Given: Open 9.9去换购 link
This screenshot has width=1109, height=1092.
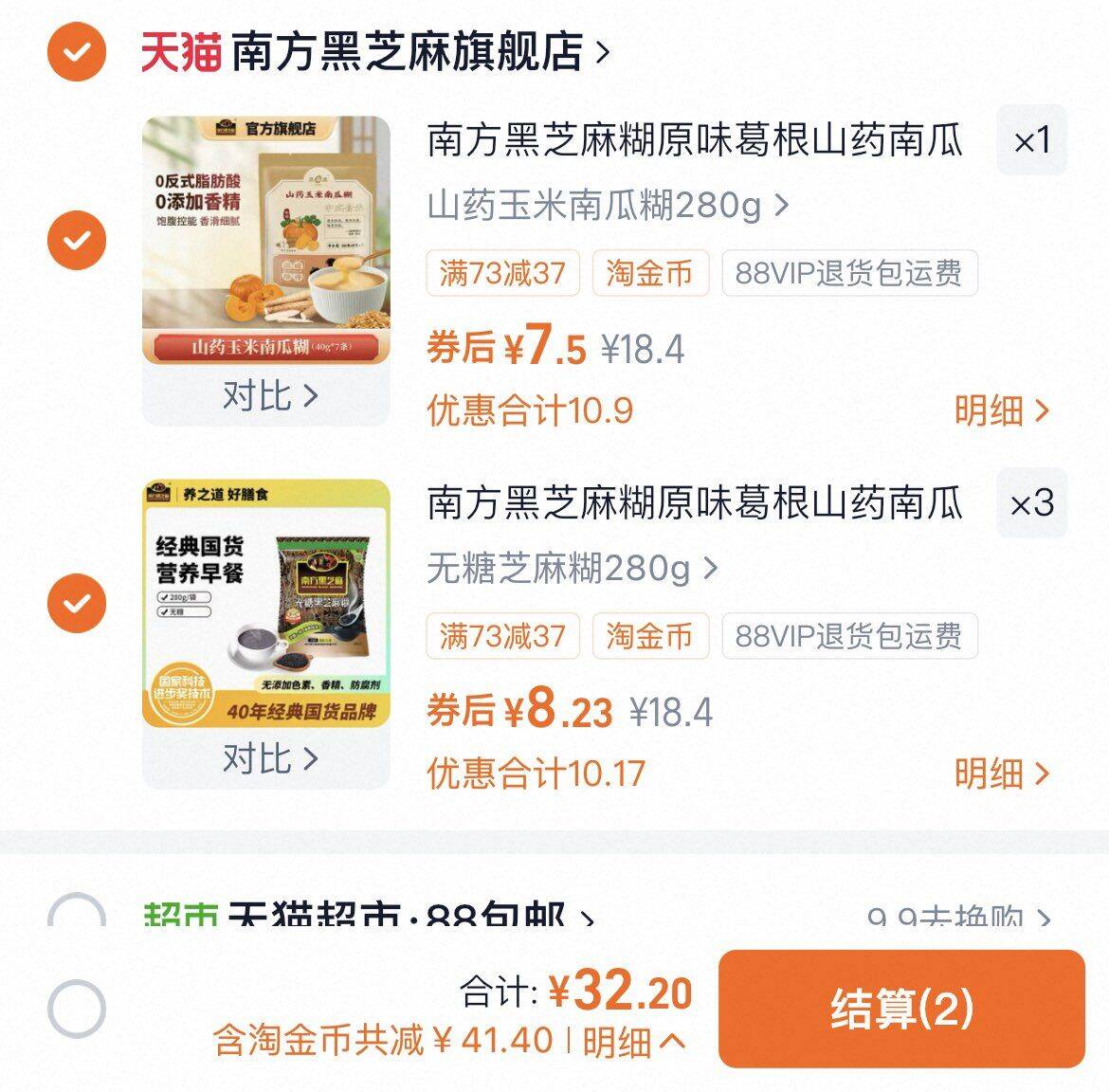Looking at the screenshot, I should 958,918.
